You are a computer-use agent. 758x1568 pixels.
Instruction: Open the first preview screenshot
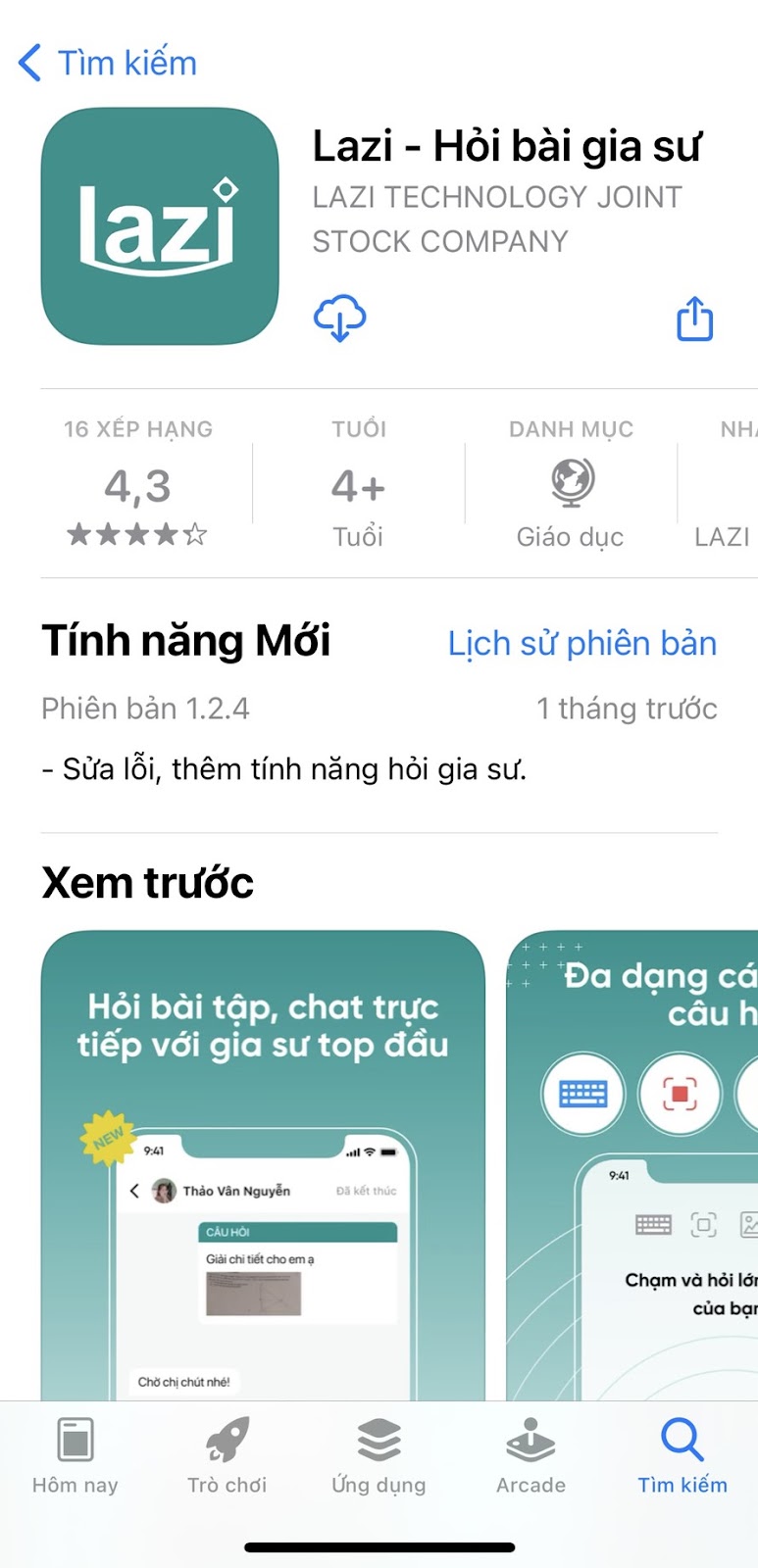263,1164
